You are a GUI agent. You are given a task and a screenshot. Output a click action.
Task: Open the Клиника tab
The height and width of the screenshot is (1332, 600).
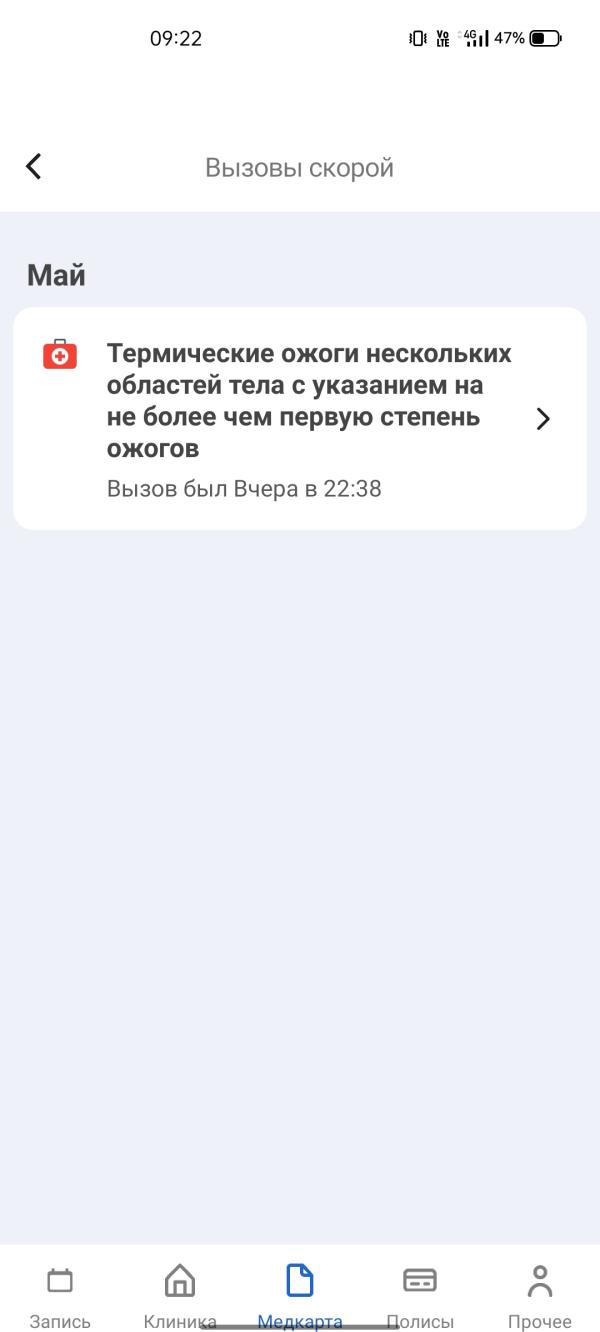(x=180, y=1294)
